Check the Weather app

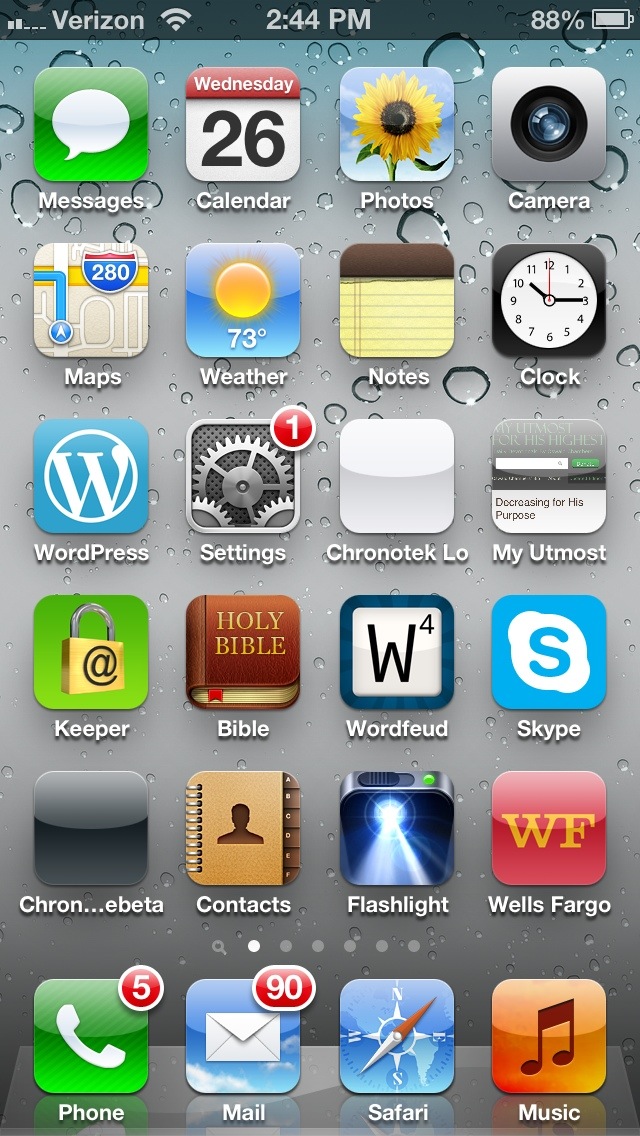pyautogui.click(x=243, y=301)
